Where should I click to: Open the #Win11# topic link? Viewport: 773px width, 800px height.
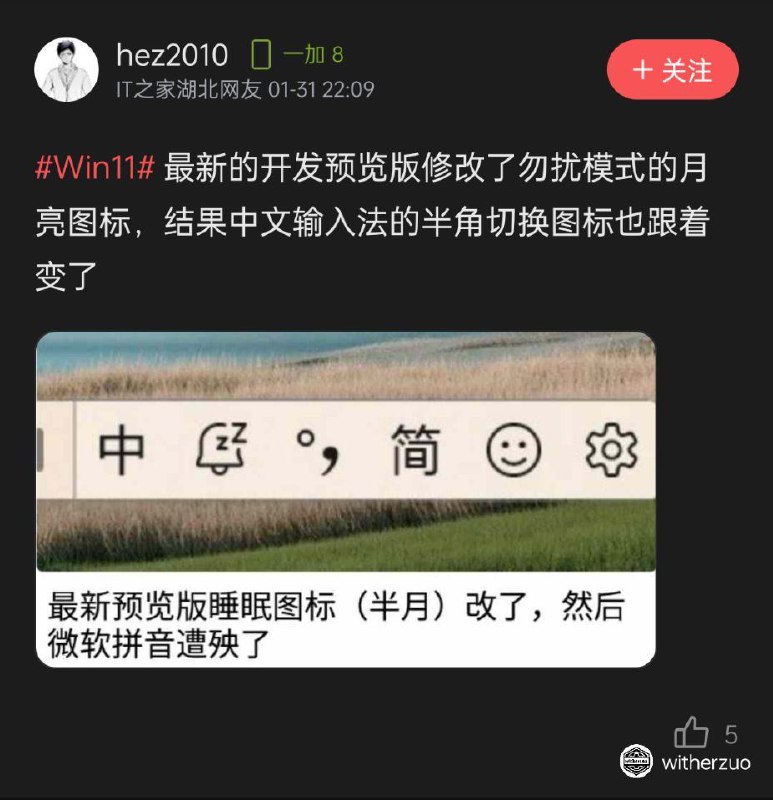pyautogui.click(x=94, y=167)
